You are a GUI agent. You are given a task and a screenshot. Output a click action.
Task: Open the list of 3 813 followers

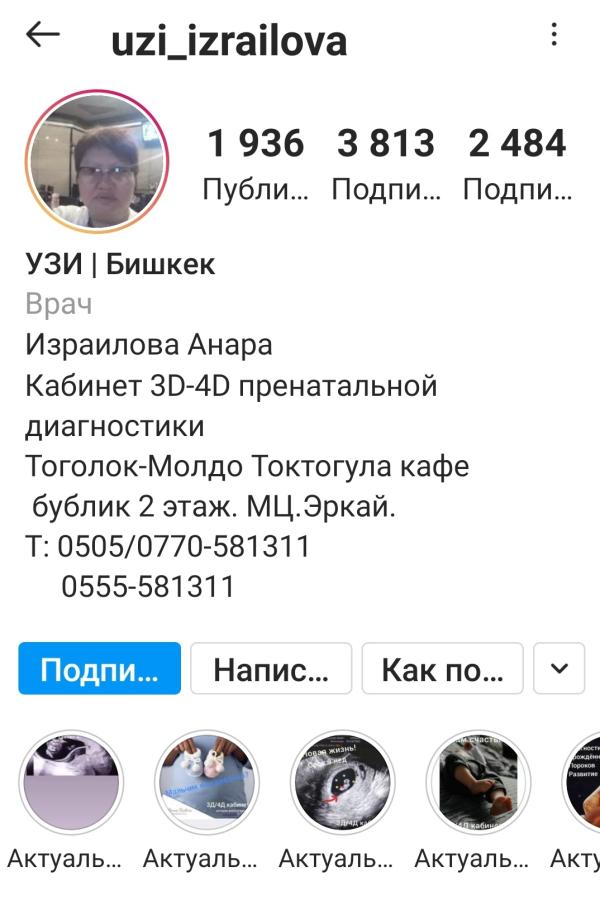click(x=386, y=165)
